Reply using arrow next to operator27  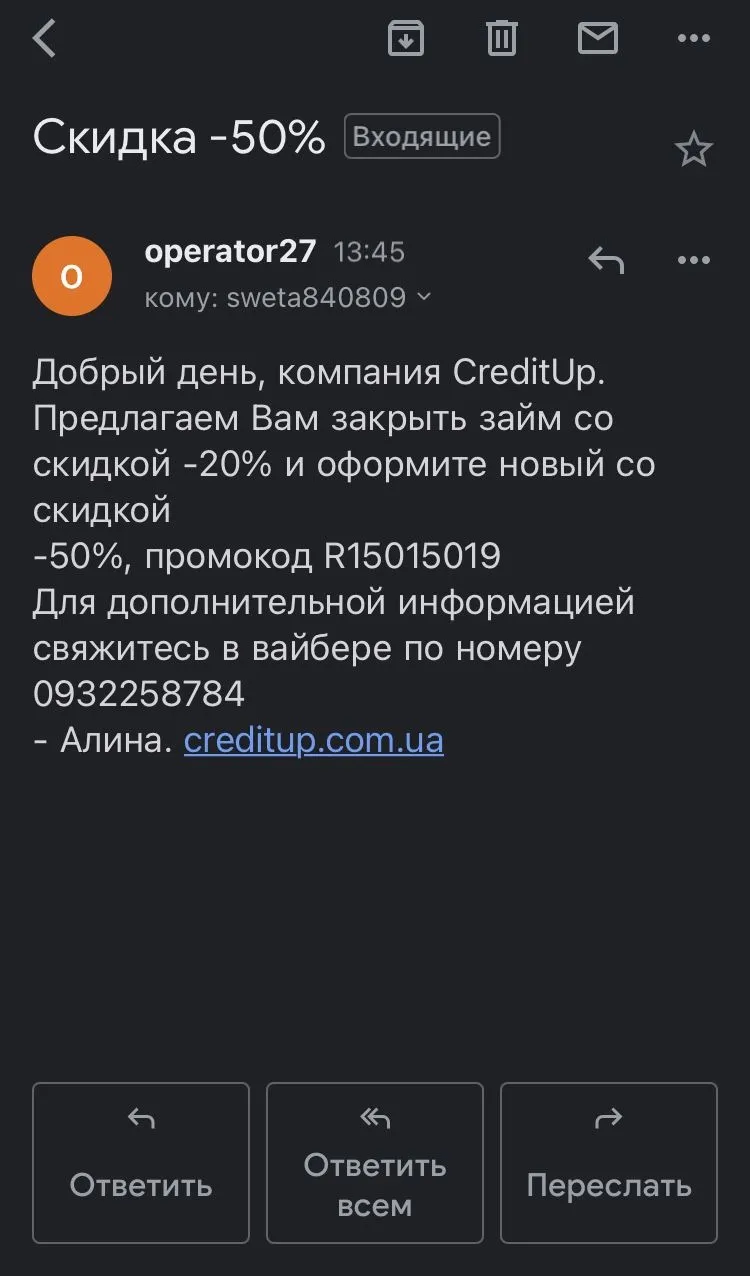point(606,261)
